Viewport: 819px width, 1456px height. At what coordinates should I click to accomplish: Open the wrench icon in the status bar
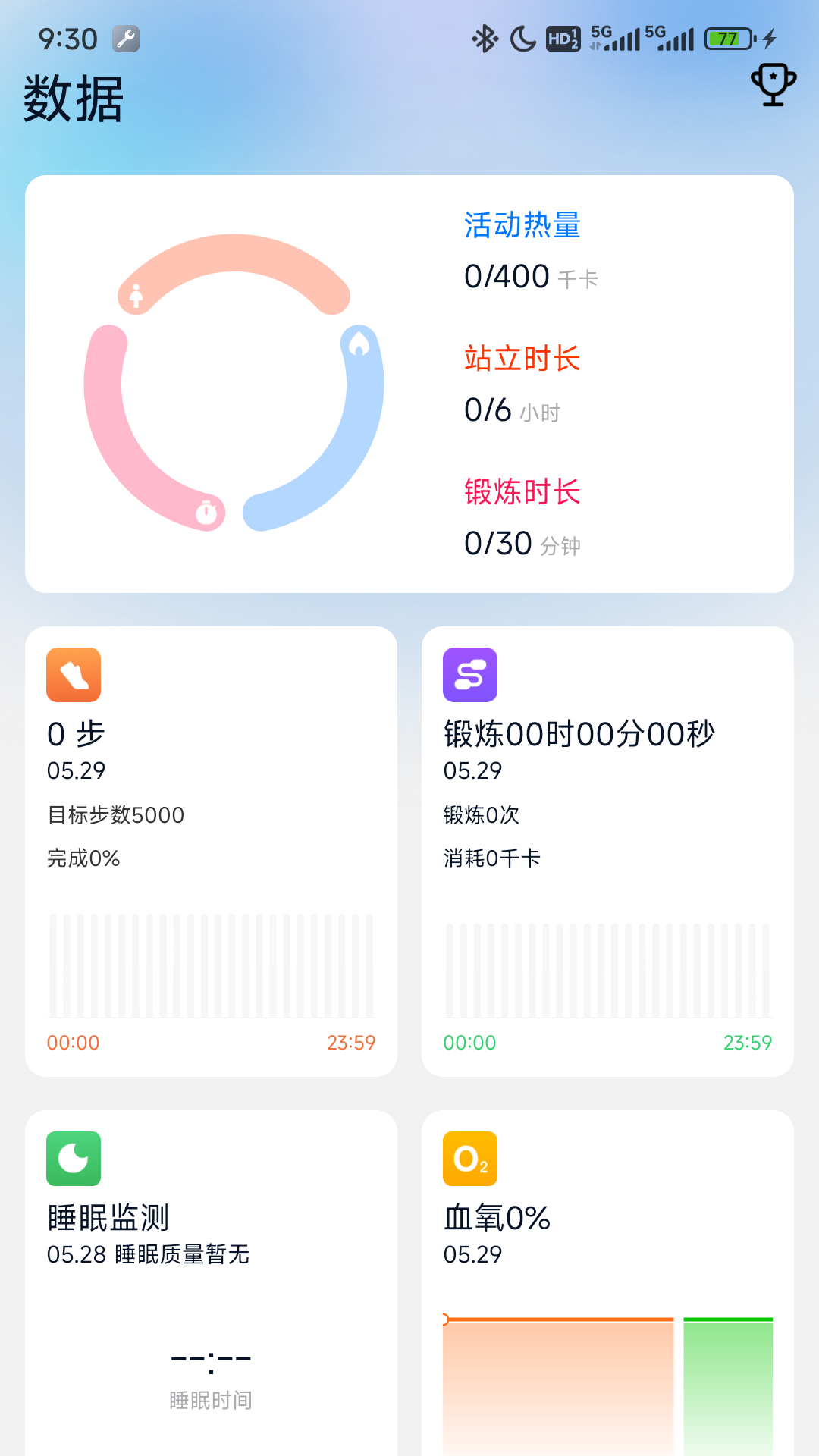pos(127,39)
